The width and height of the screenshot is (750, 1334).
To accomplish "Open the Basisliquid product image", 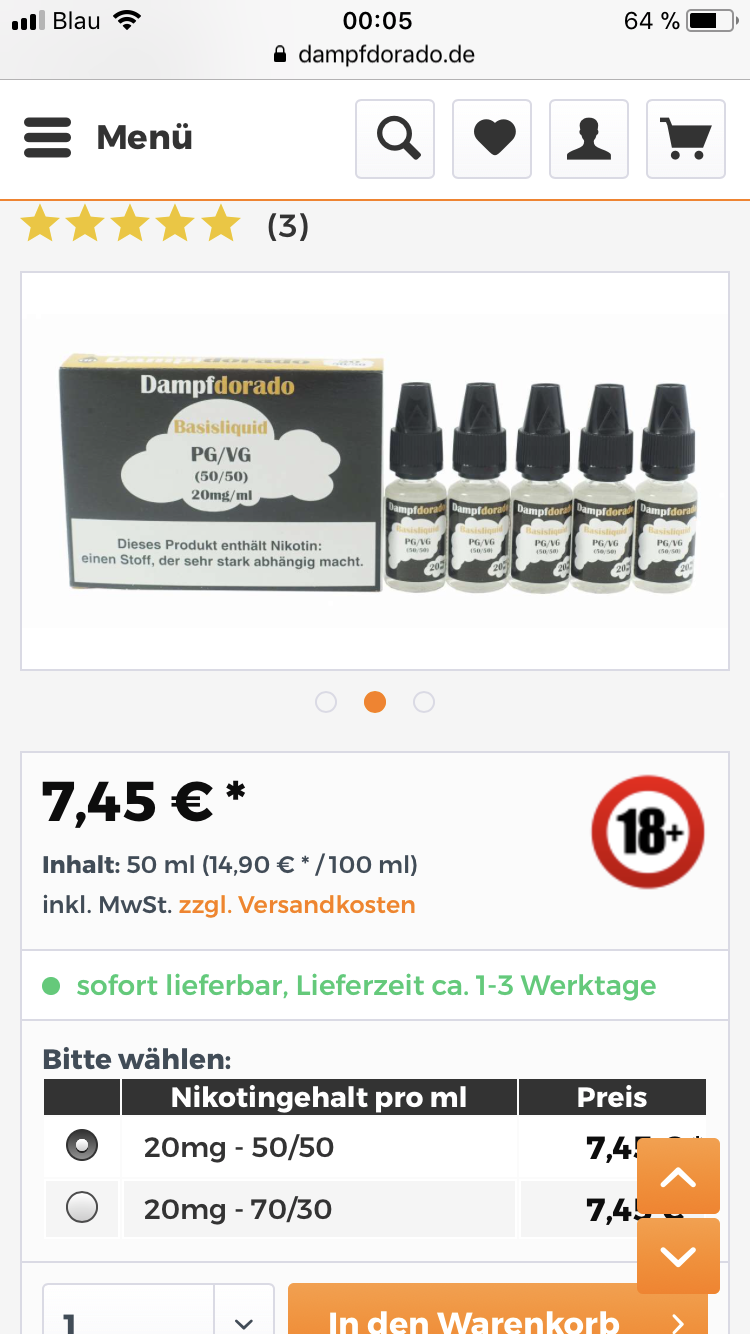I will 375,470.
